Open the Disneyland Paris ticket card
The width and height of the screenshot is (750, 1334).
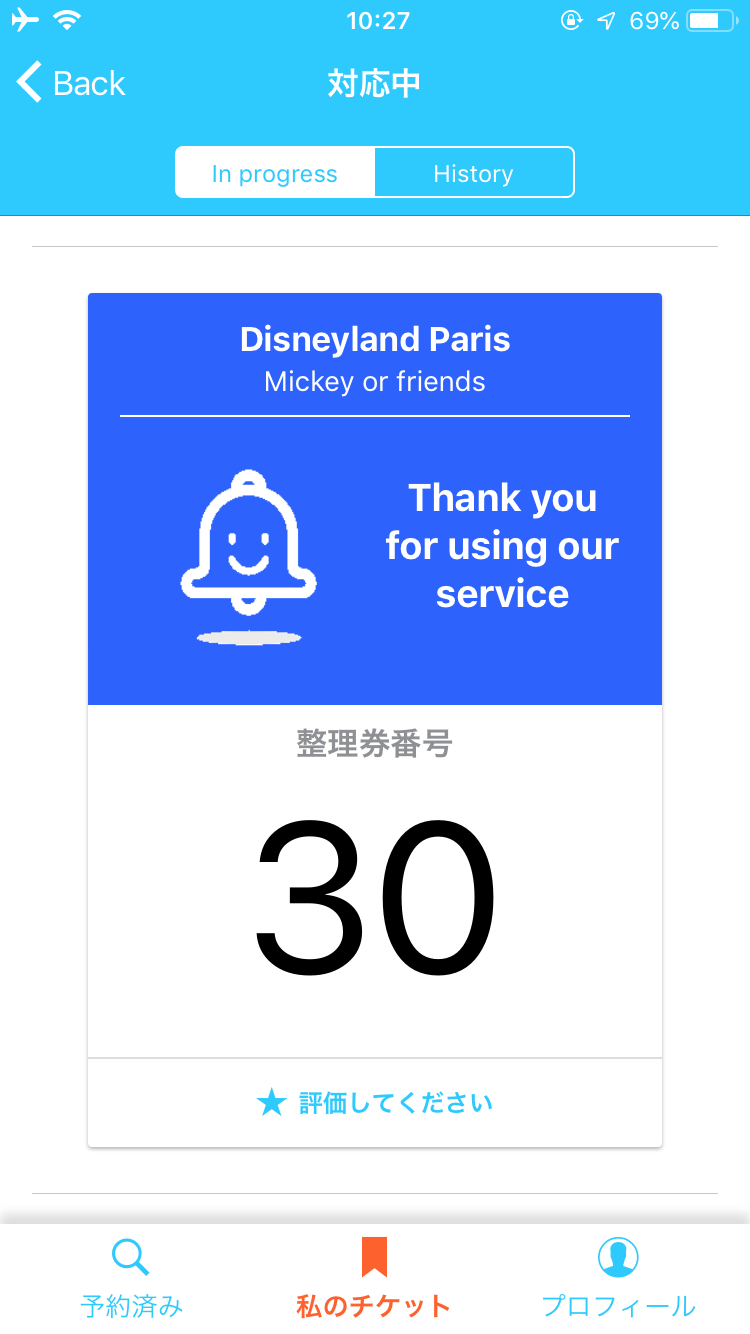click(375, 500)
